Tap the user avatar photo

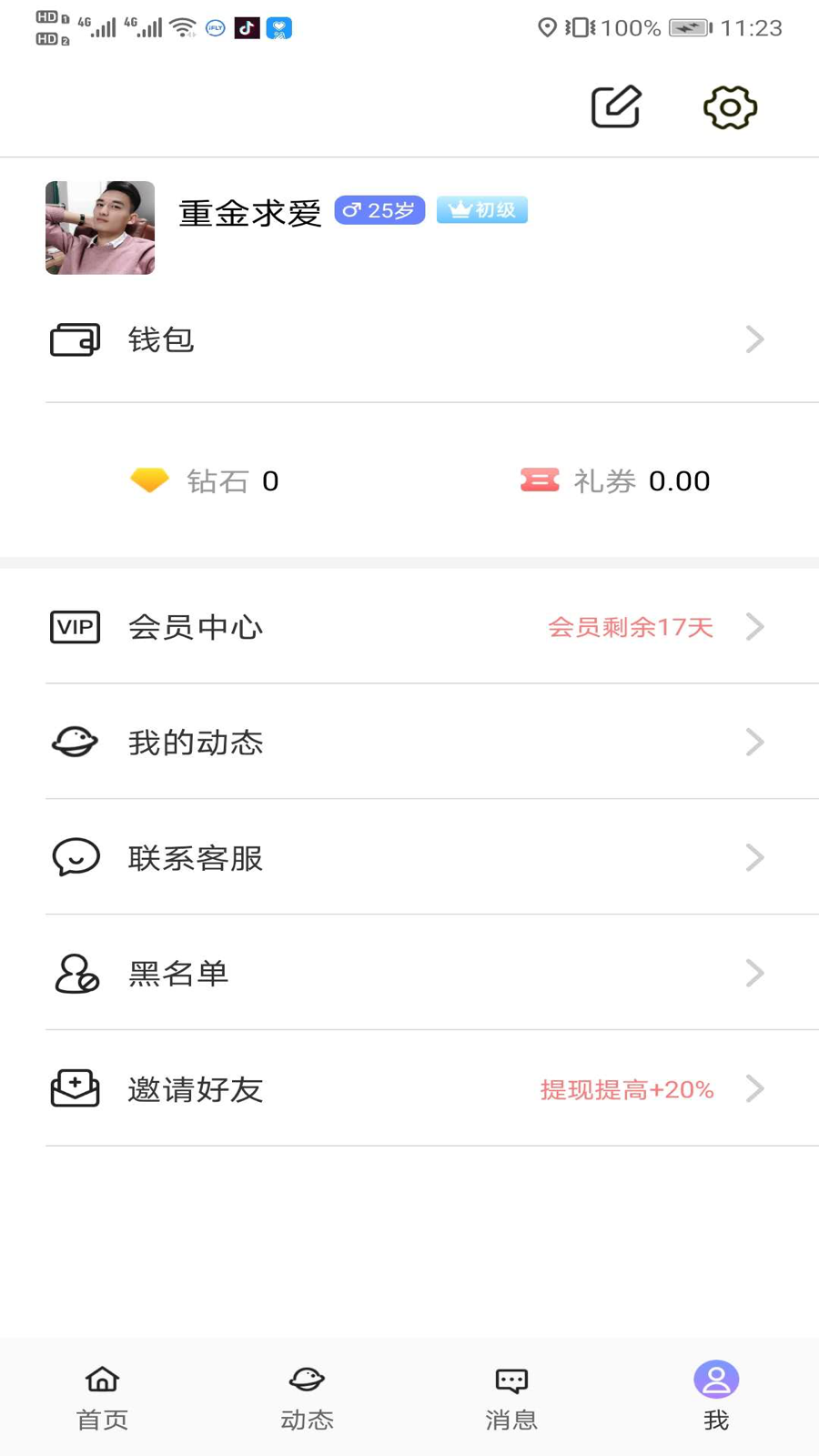tap(100, 227)
